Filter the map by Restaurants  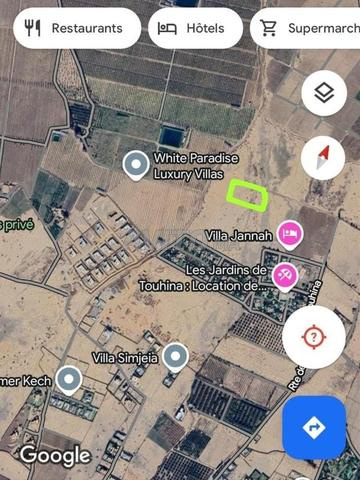point(77,28)
